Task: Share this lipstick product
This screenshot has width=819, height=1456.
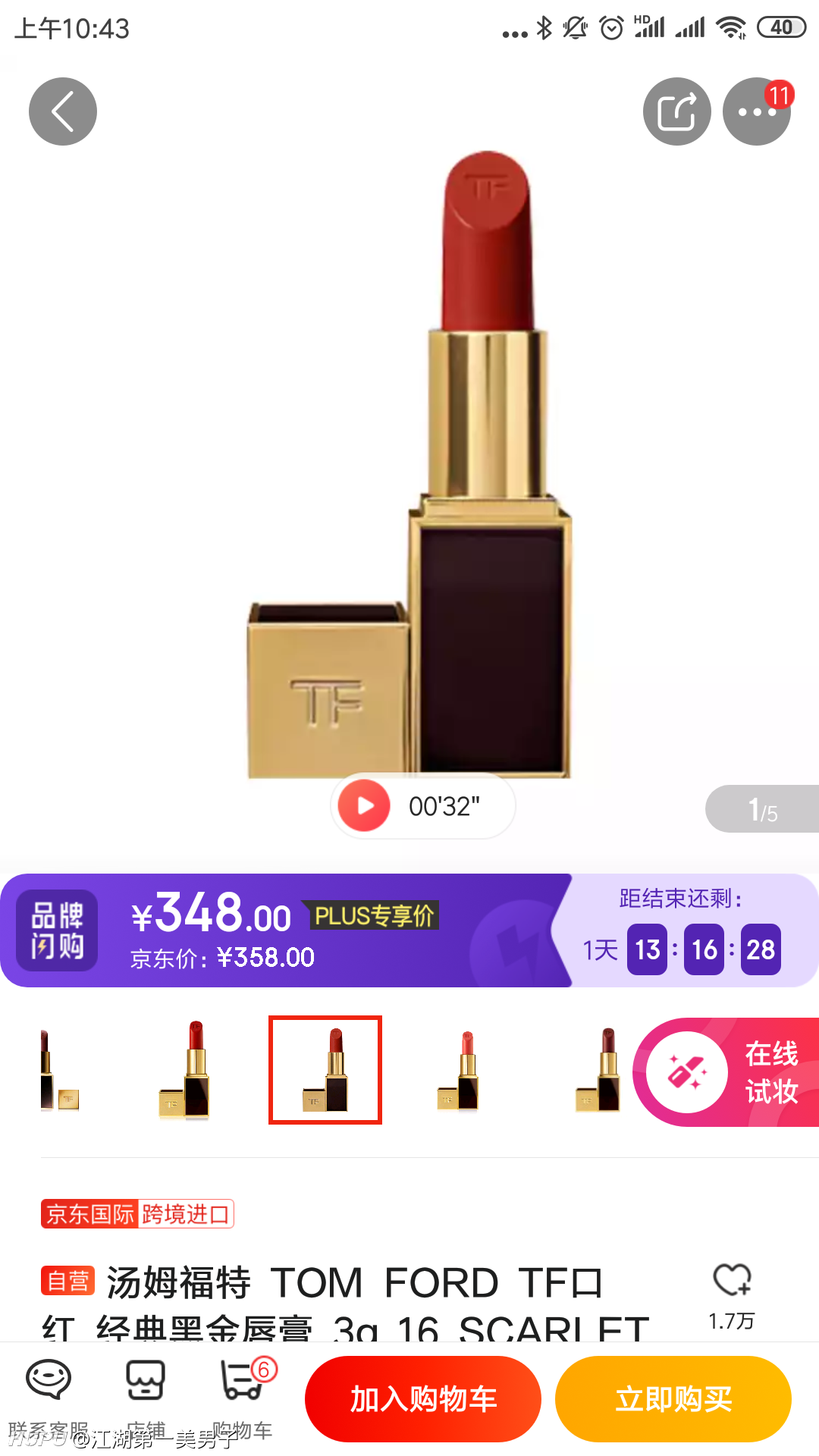Action: pyautogui.click(x=677, y=111)
